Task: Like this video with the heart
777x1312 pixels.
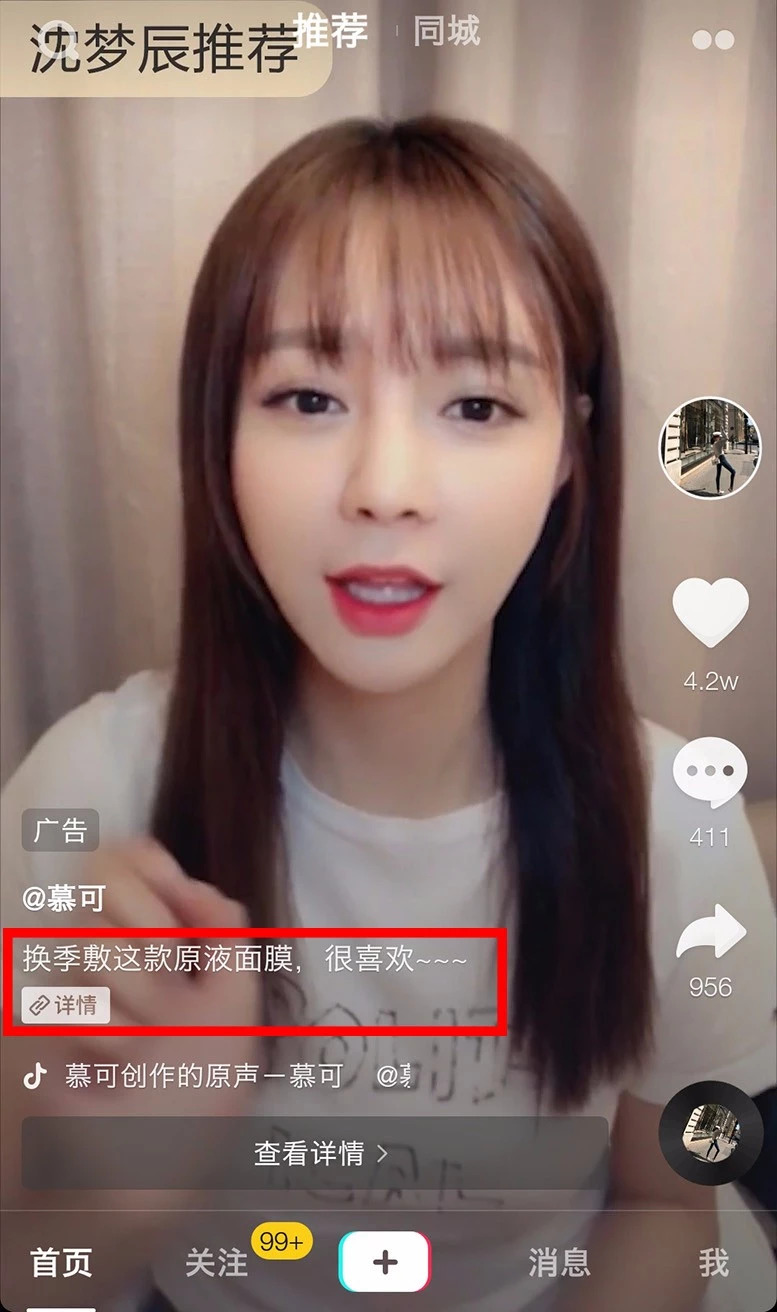Action: pos(710,613)
